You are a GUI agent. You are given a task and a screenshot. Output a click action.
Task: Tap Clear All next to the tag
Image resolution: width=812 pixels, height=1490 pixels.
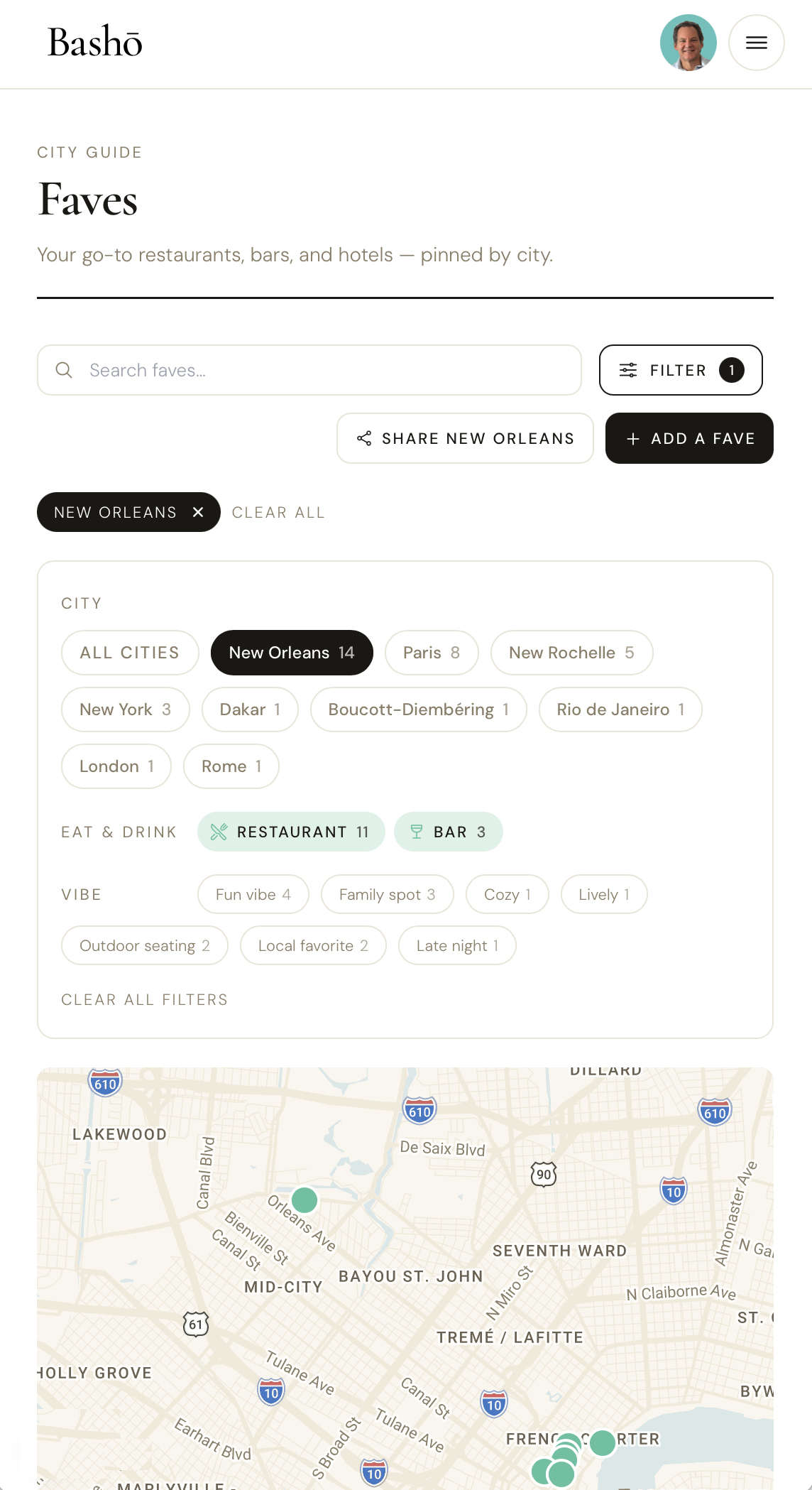point(278,512)
